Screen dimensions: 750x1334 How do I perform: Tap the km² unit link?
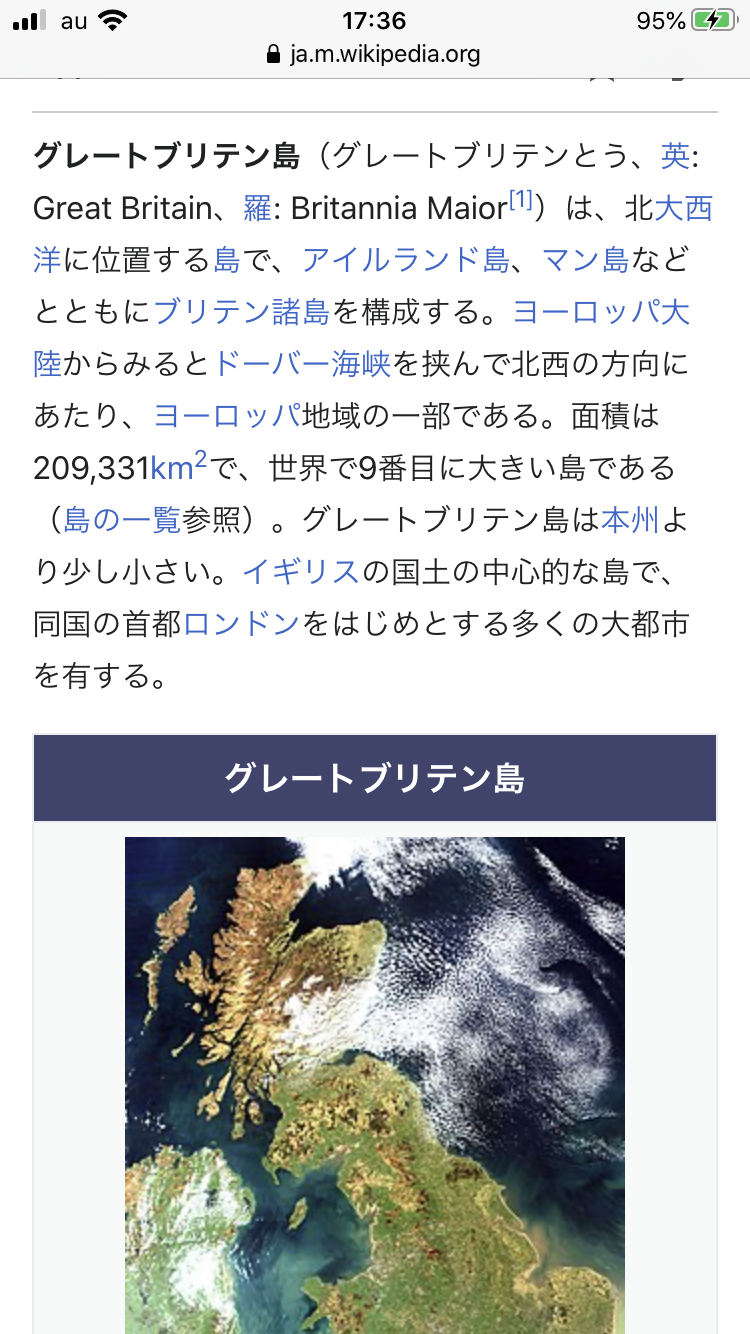point(179,466)
